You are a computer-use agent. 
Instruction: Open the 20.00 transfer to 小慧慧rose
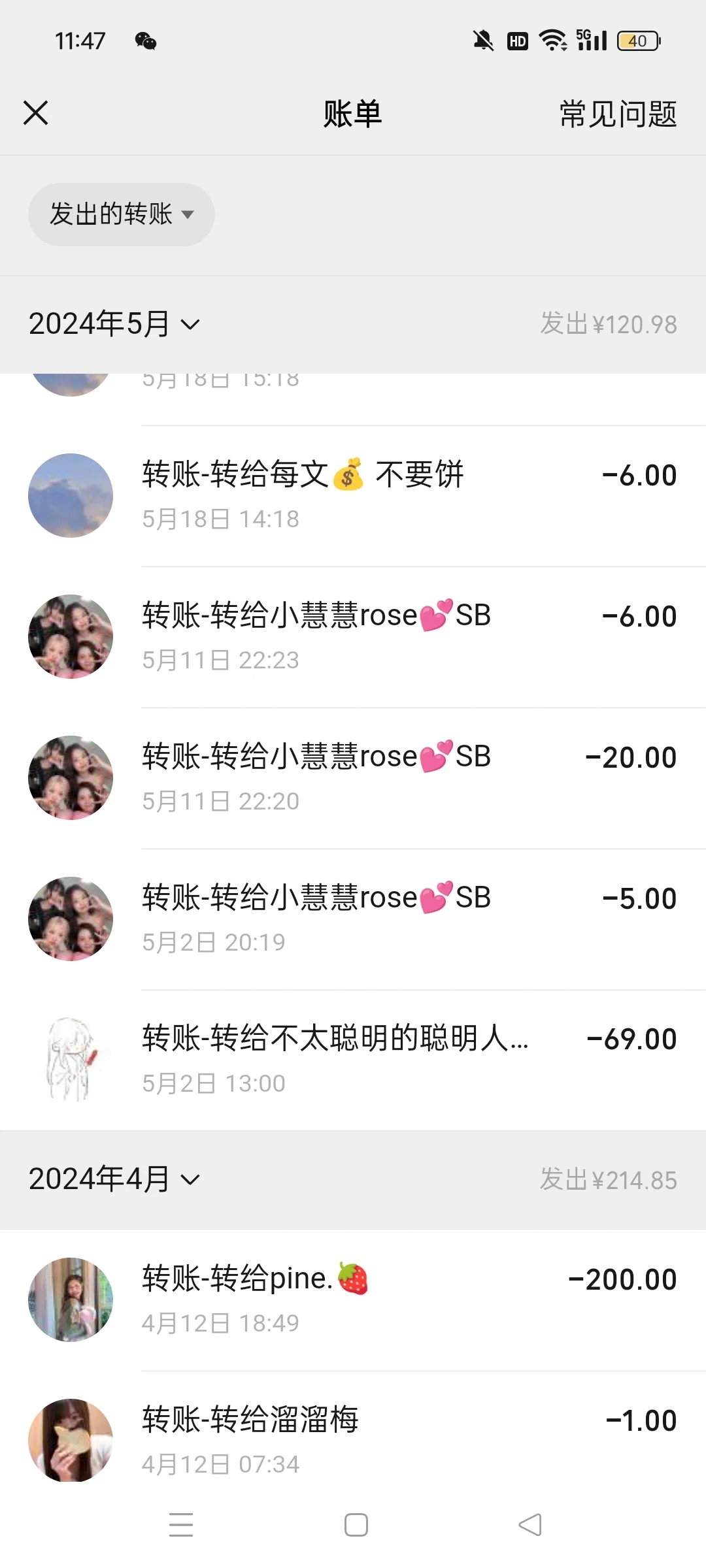(x=353, y=777)
